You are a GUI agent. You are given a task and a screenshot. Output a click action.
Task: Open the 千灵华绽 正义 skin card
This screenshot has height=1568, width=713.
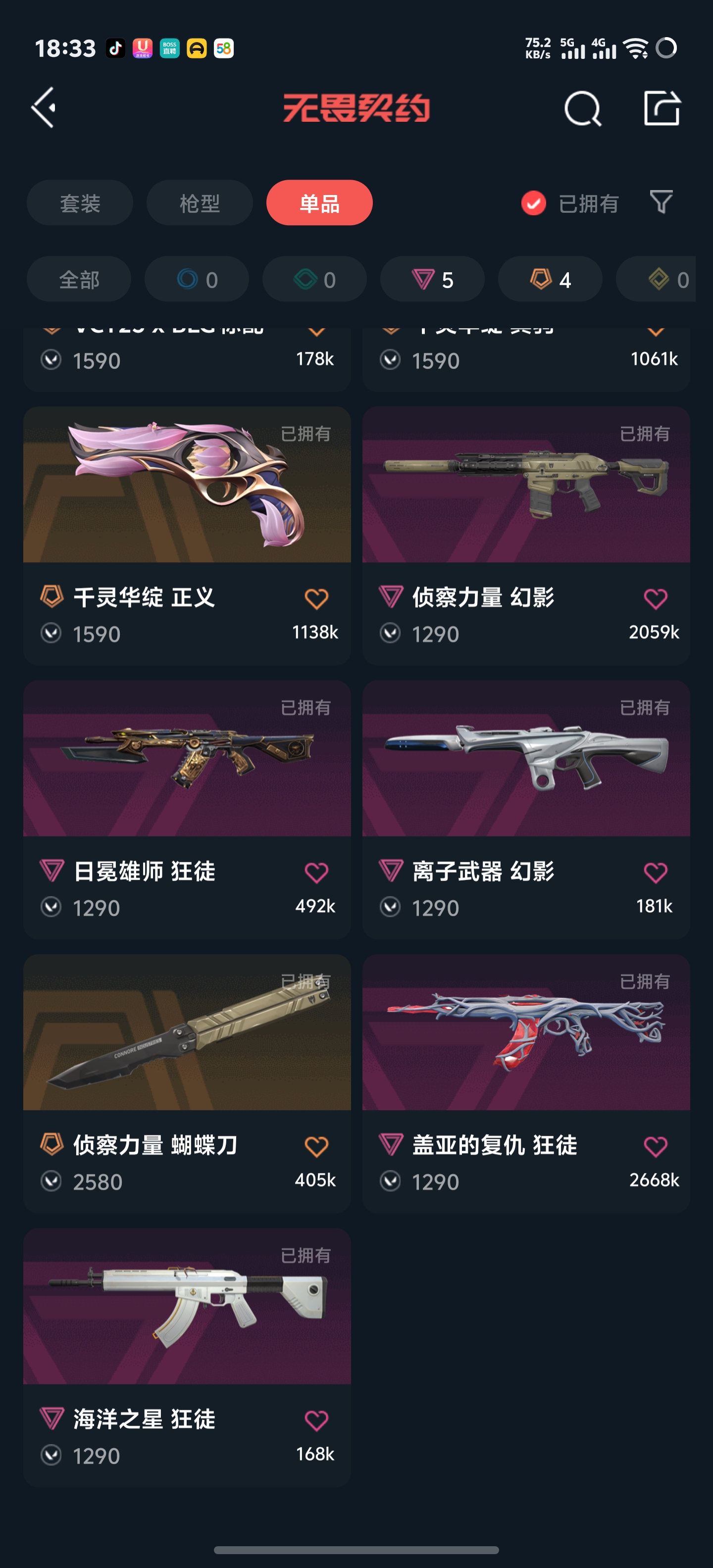coord(187,487)
